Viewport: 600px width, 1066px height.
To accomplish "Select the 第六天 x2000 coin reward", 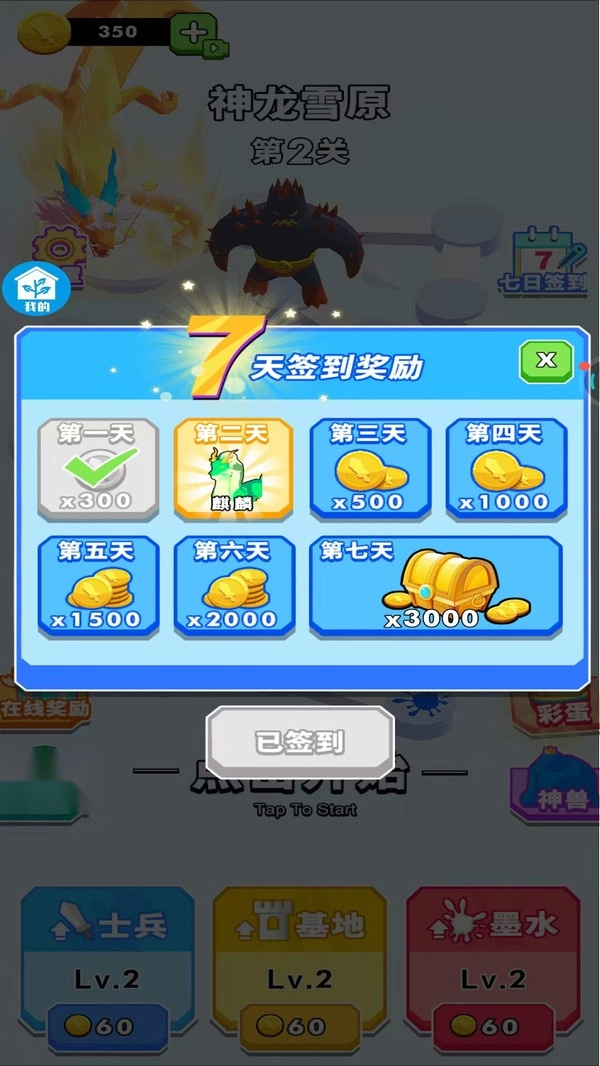I will (234, 587).
